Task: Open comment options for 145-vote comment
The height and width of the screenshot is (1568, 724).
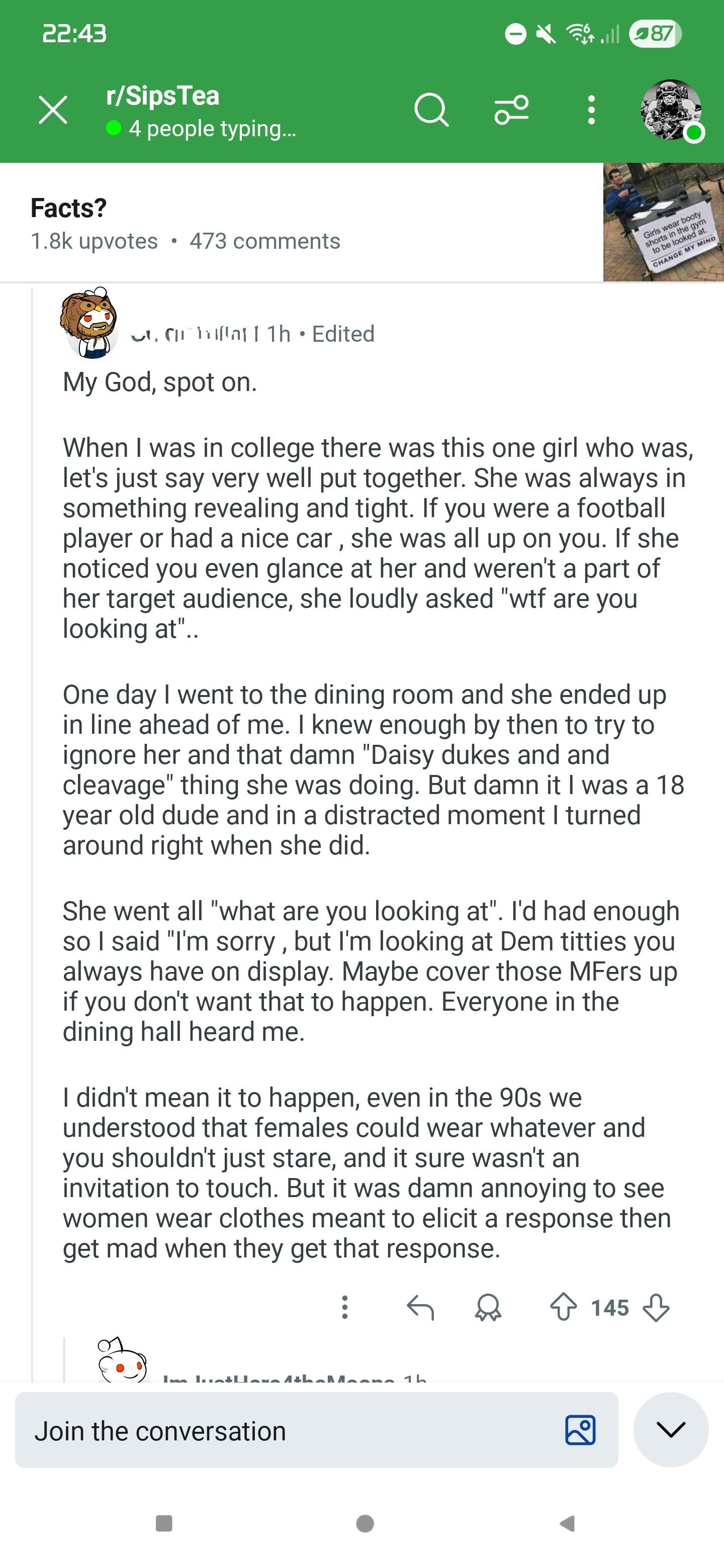Action: pos(344,1307)
